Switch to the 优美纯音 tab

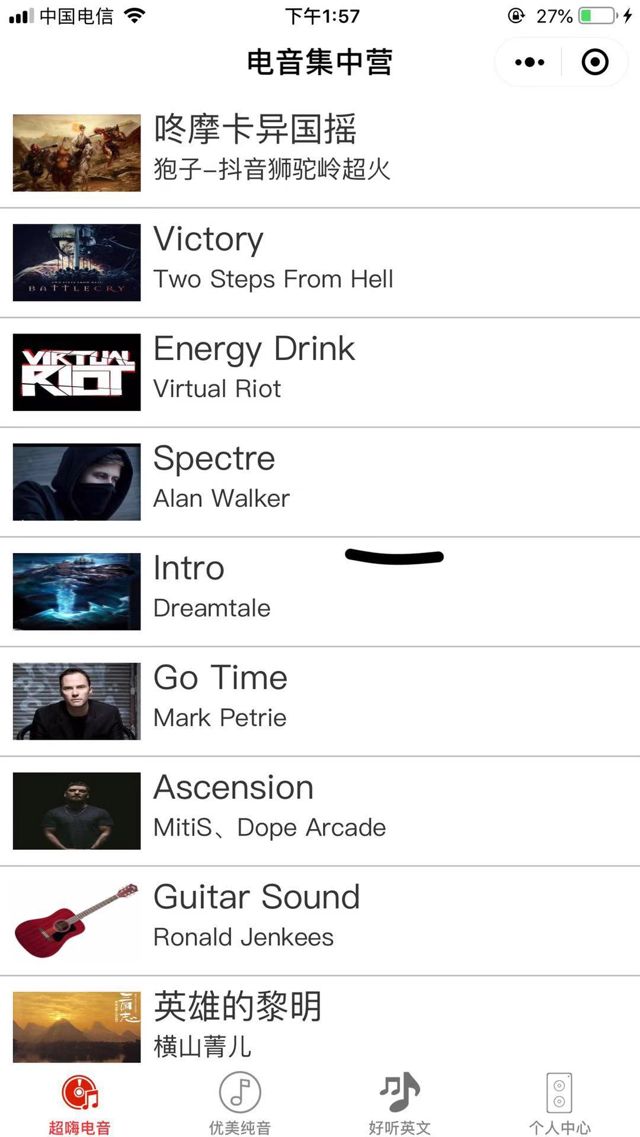click(240, 1103)
